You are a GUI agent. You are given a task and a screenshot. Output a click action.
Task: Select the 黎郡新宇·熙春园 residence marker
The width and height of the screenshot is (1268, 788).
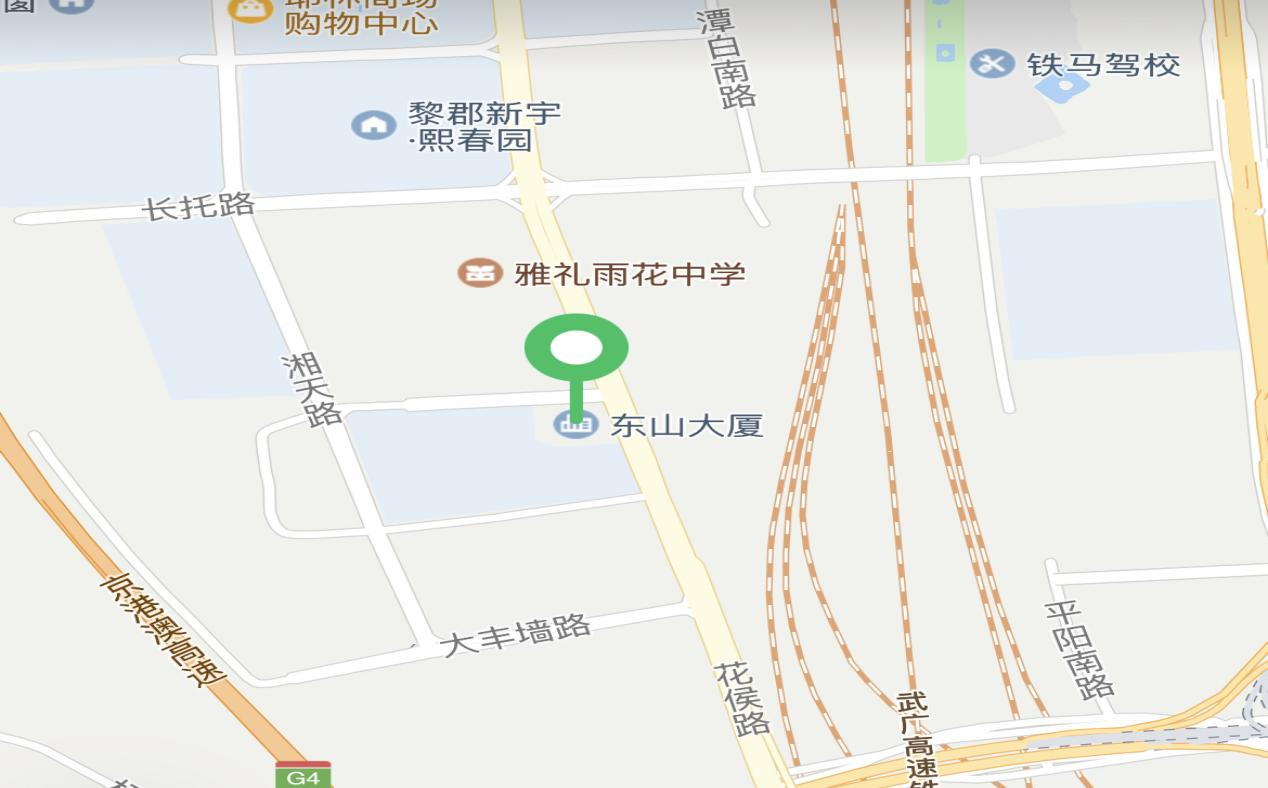374,125
